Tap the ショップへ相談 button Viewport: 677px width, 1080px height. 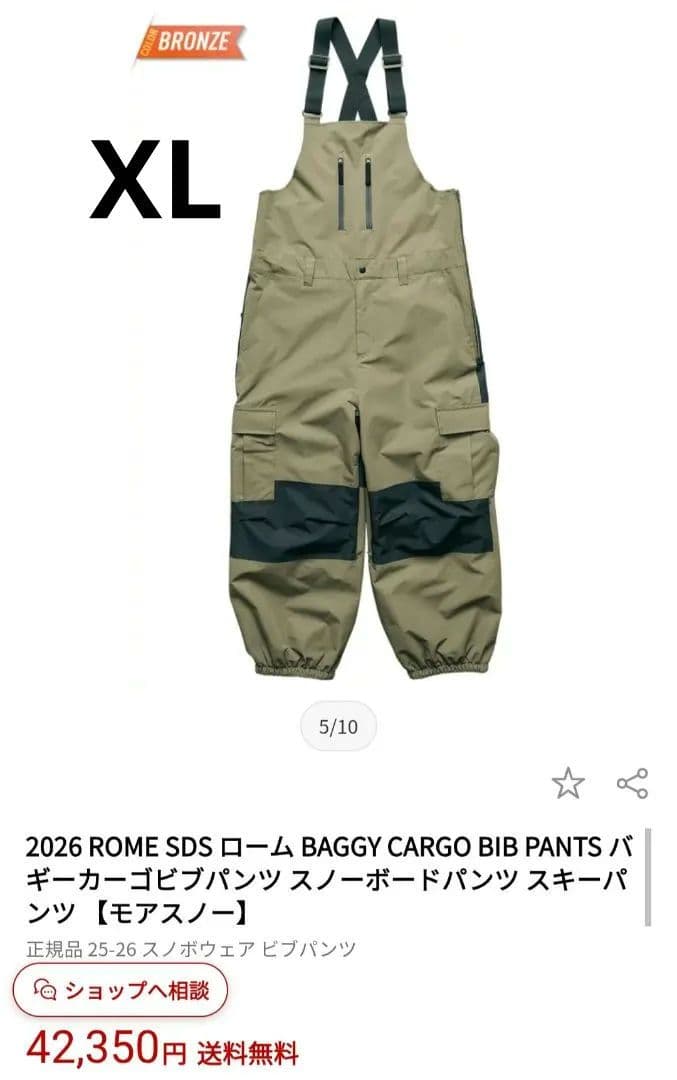(x=121, y=991)
